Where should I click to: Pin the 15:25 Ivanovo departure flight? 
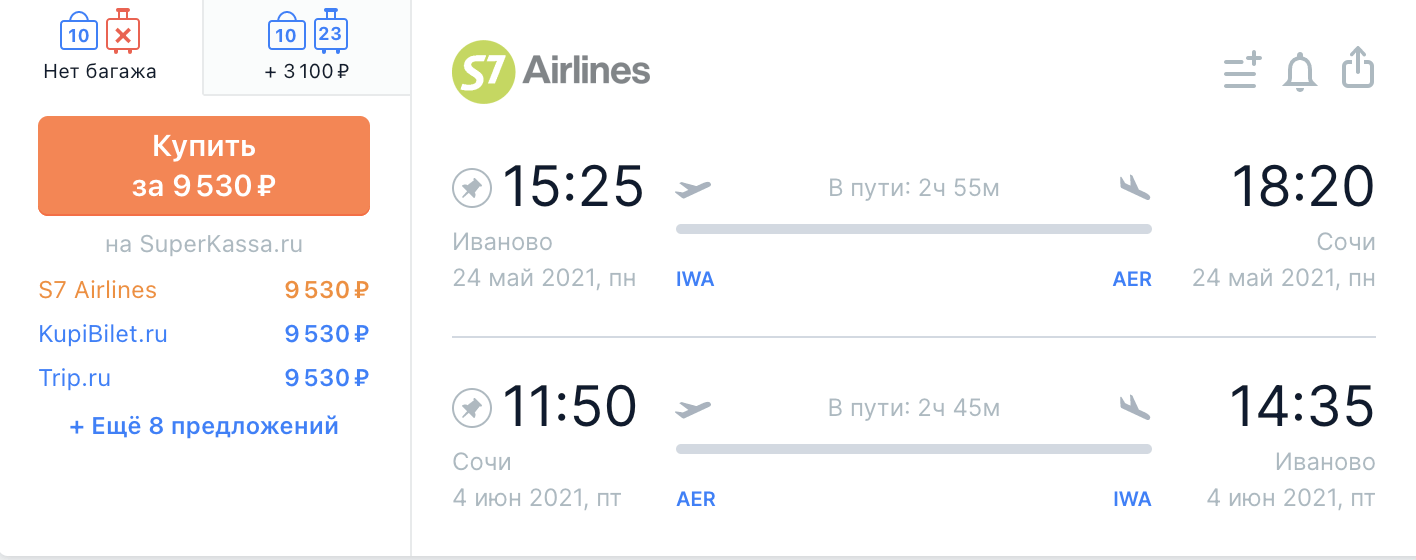coord(472,187)
